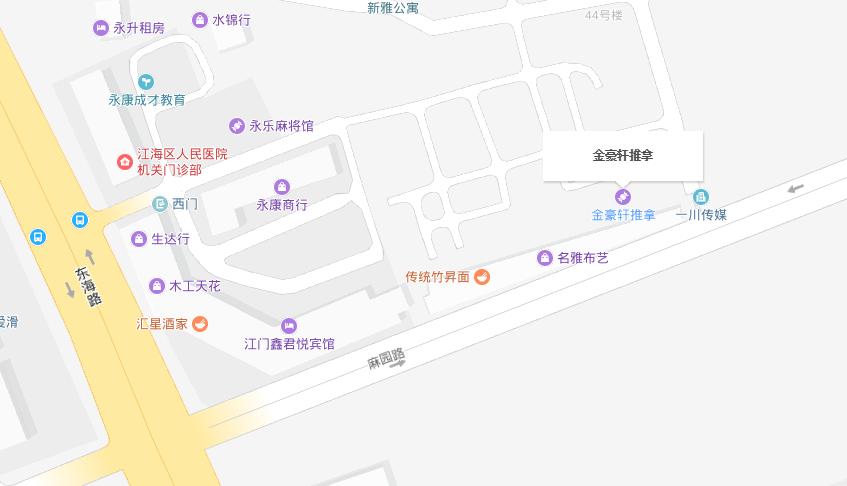
Task: Tap the 永康成才教育 education marker
Action: pos(146,82)
